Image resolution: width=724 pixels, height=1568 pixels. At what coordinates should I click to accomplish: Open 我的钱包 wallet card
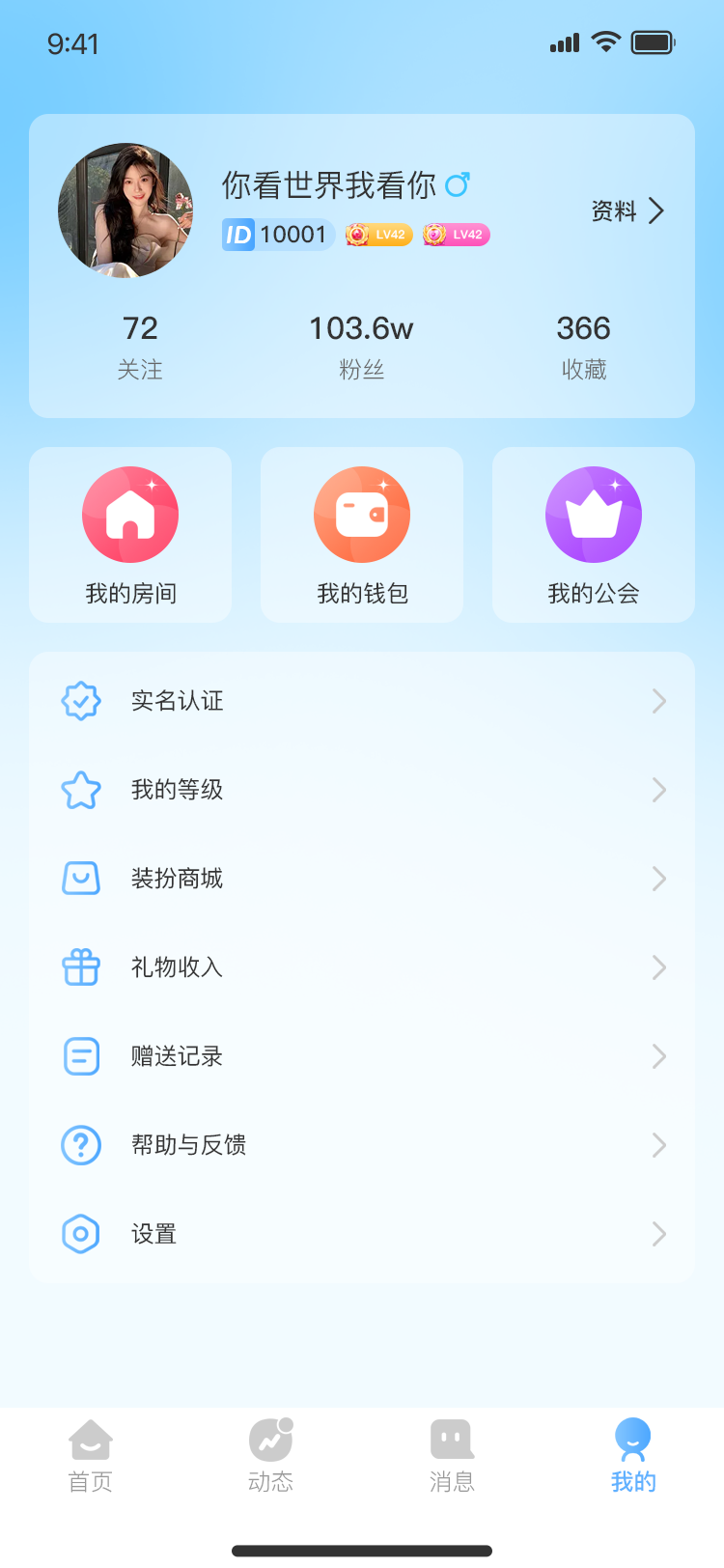362,535
